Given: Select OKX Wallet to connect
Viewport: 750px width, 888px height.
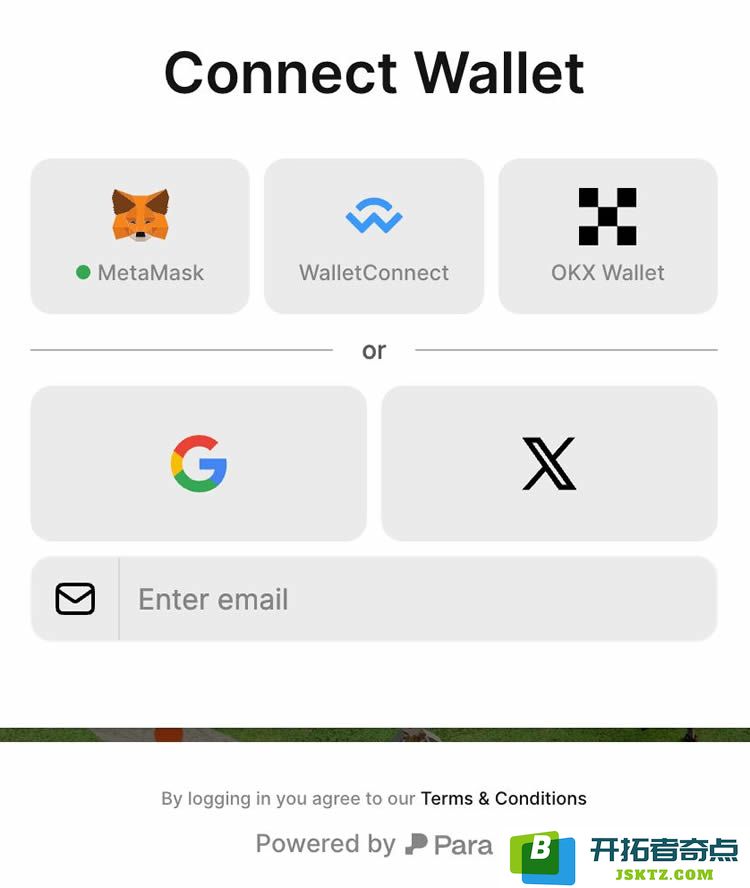Looking at the screenshot, I should pyautogui.click(x=608, y=236).
